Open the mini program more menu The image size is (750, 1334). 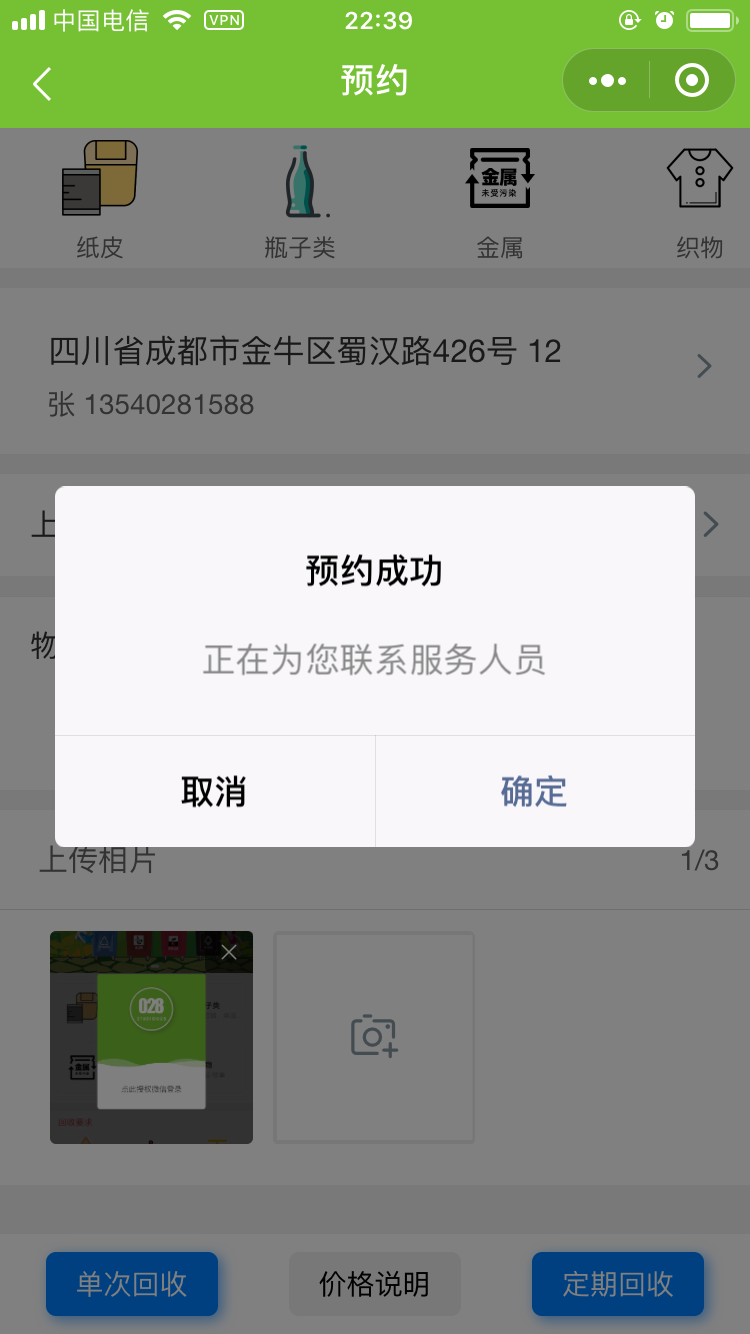pos(607,81)
